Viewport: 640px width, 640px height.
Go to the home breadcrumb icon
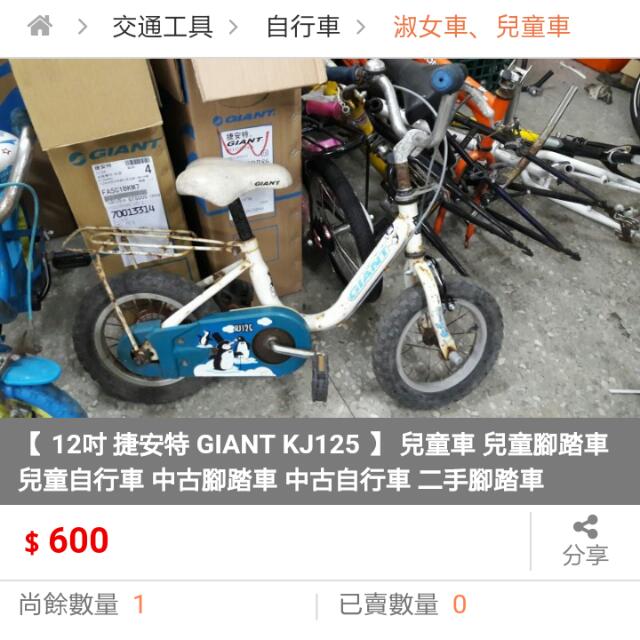coord(40,27)
